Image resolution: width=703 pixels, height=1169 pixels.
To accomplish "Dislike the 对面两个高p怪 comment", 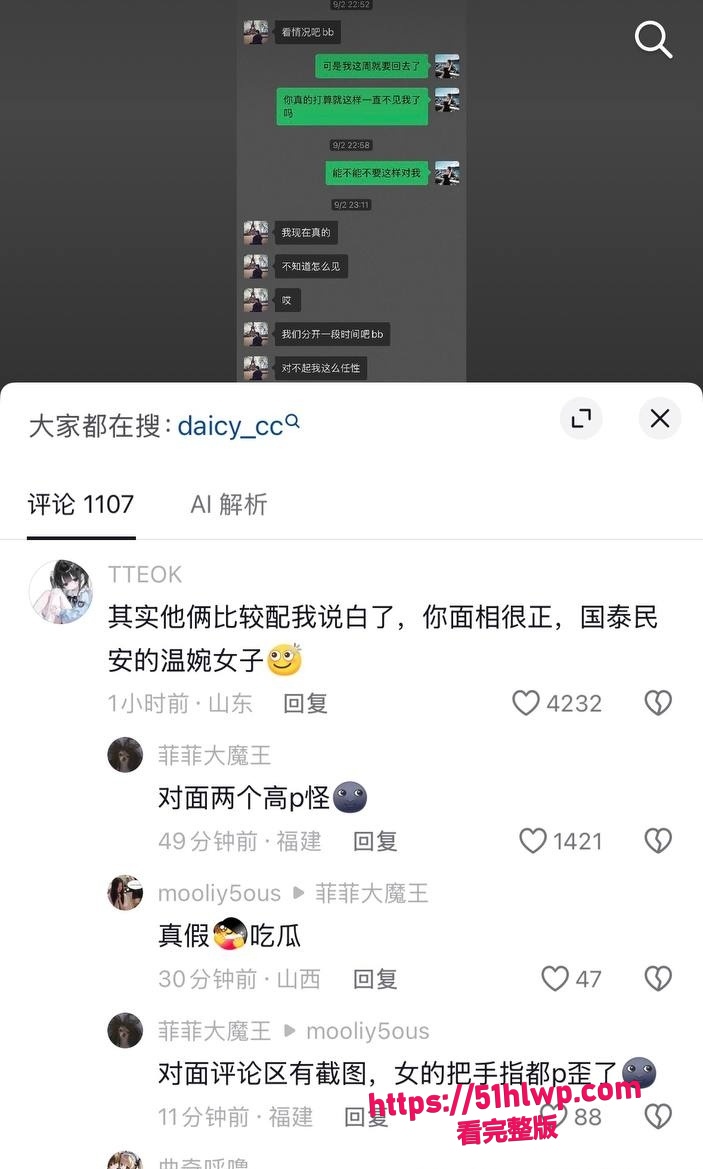I will (x=658, y=840).
